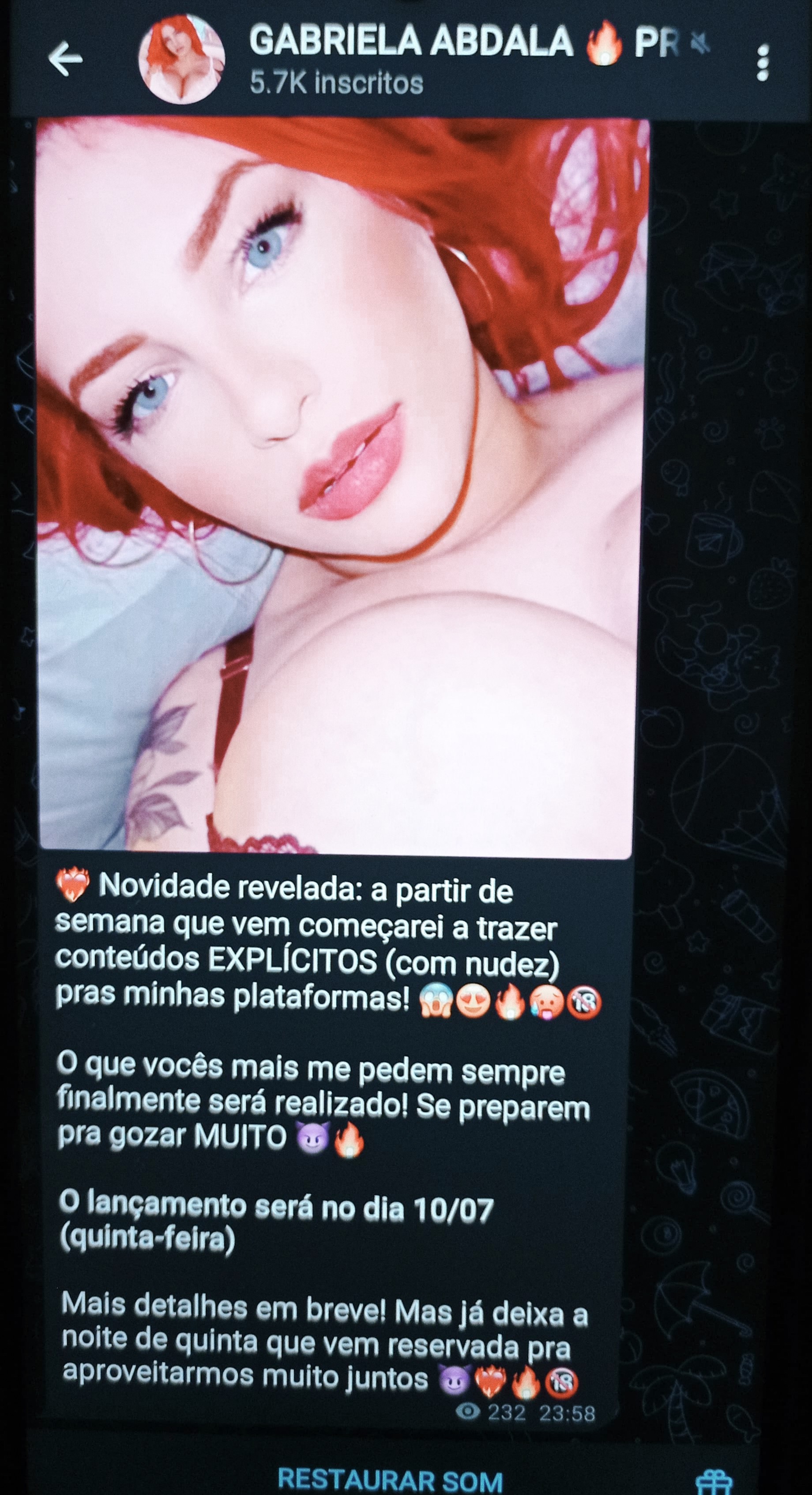Tap Restaurar Som to unmute the channel
This screenshot has height=1495, width=812.
[x=390, y=1478]
